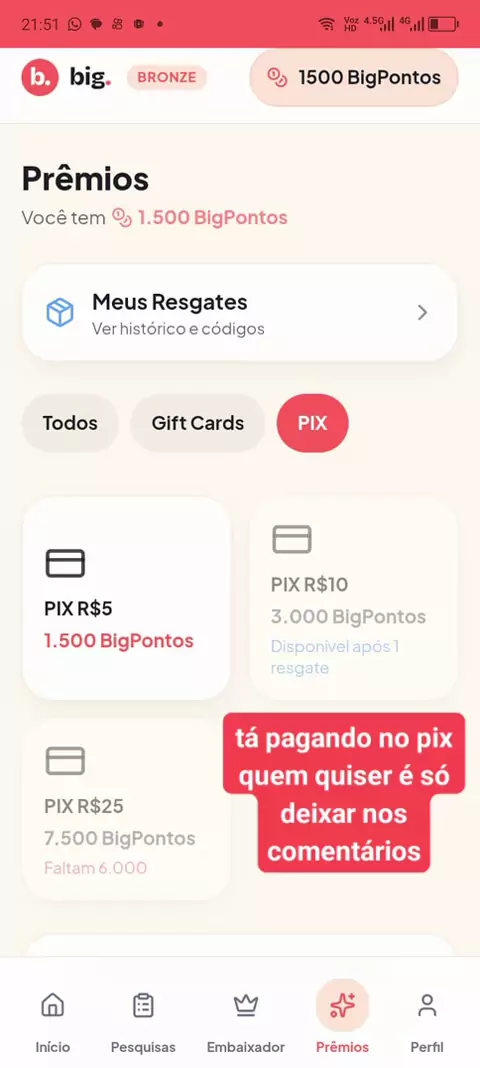Go to the Início tab

[x=53, y=1022]
